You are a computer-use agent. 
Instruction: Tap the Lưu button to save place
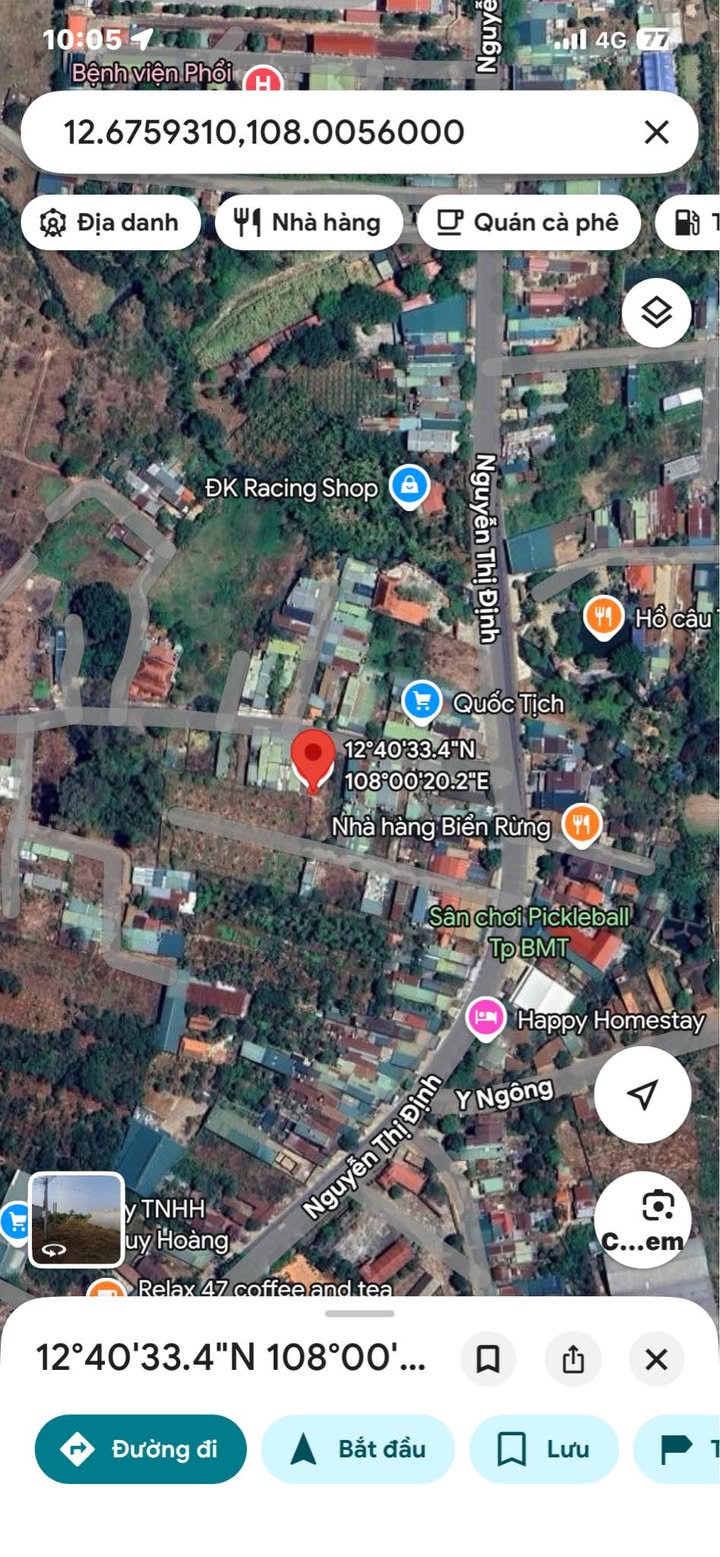pyautogui.click(x=544, y=1449)
